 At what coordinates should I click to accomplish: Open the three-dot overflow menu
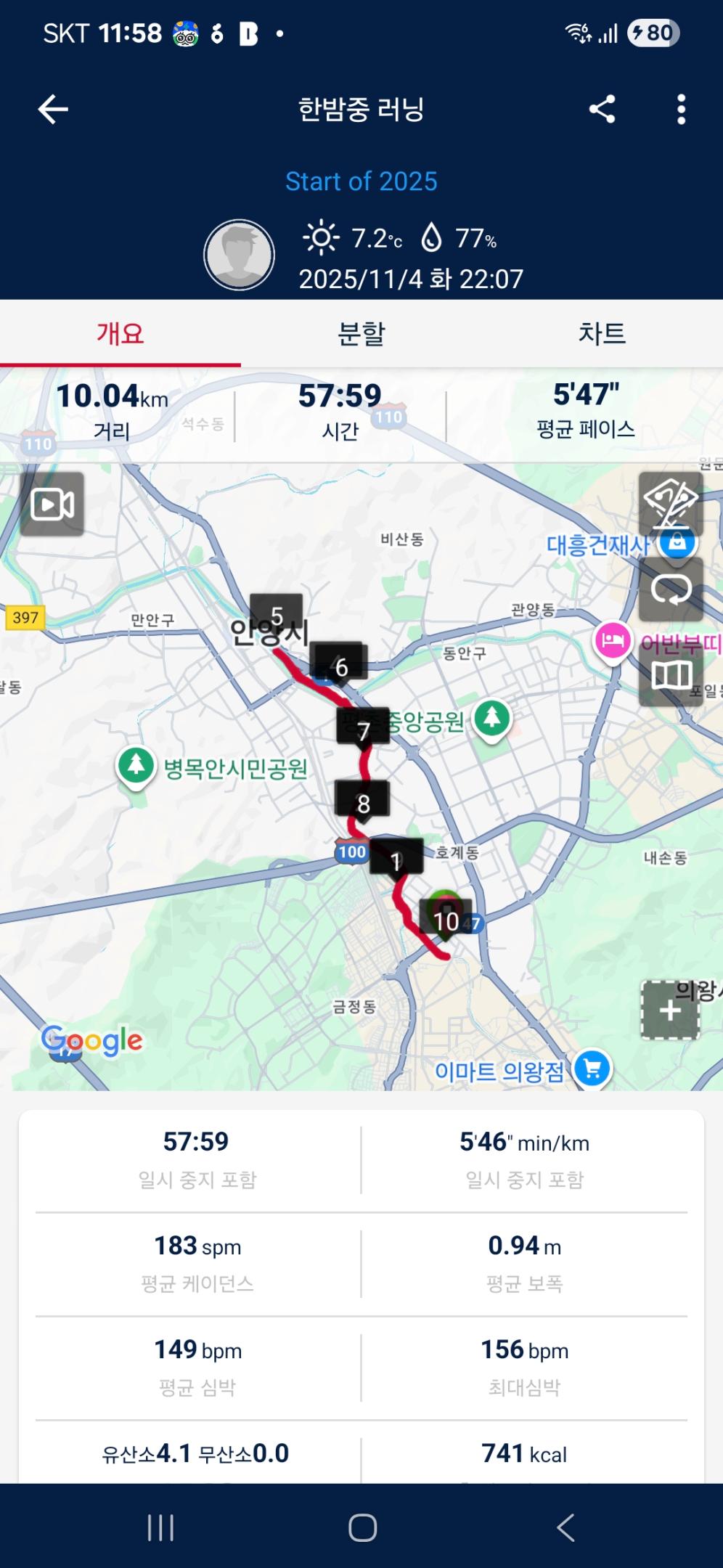tap(679, 109)
